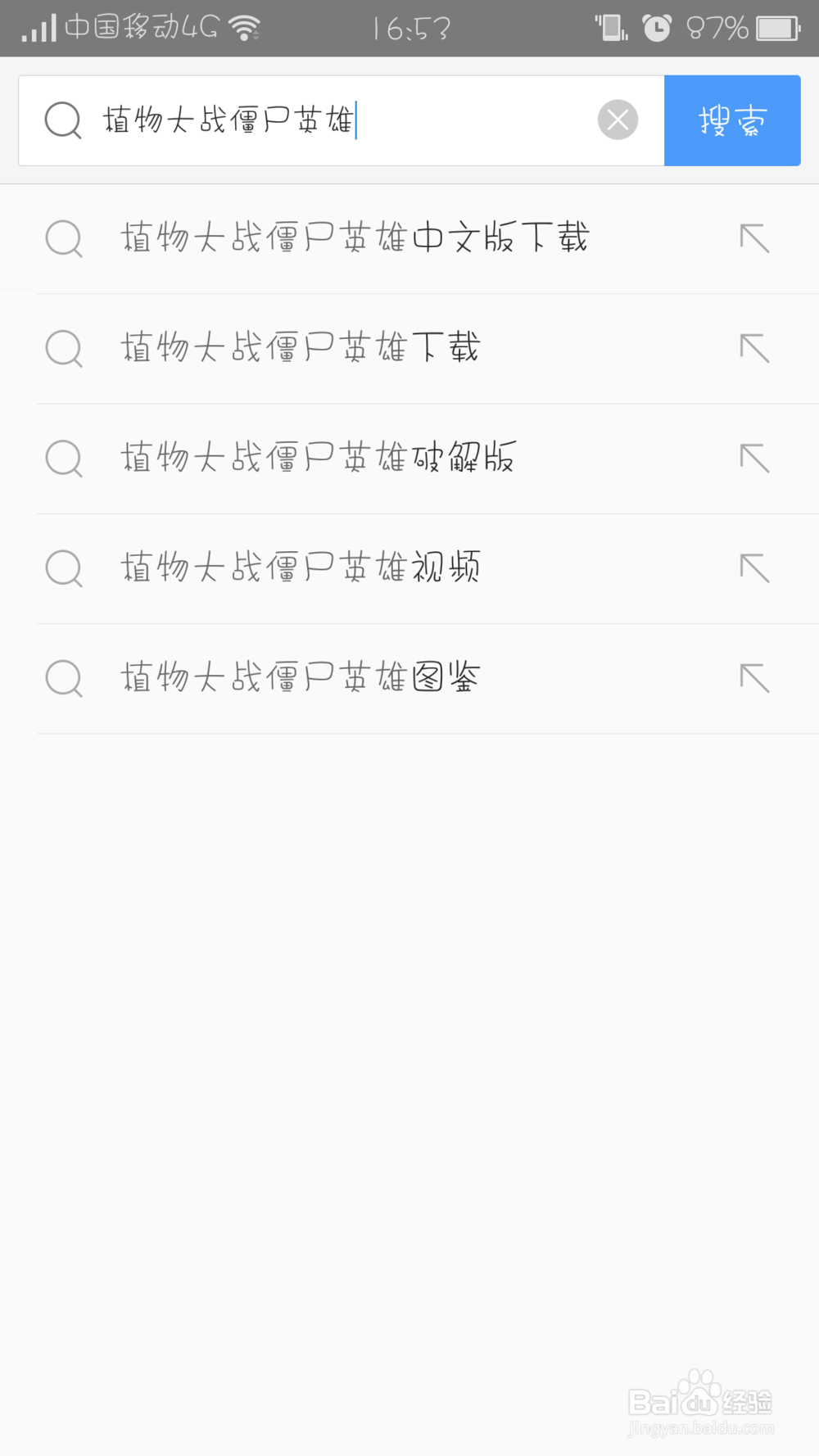Tap the magnifier icon next to 植物大战僵尸英雄破解版
Viewport: 819px width, 1456px height.
coord(63,459)
